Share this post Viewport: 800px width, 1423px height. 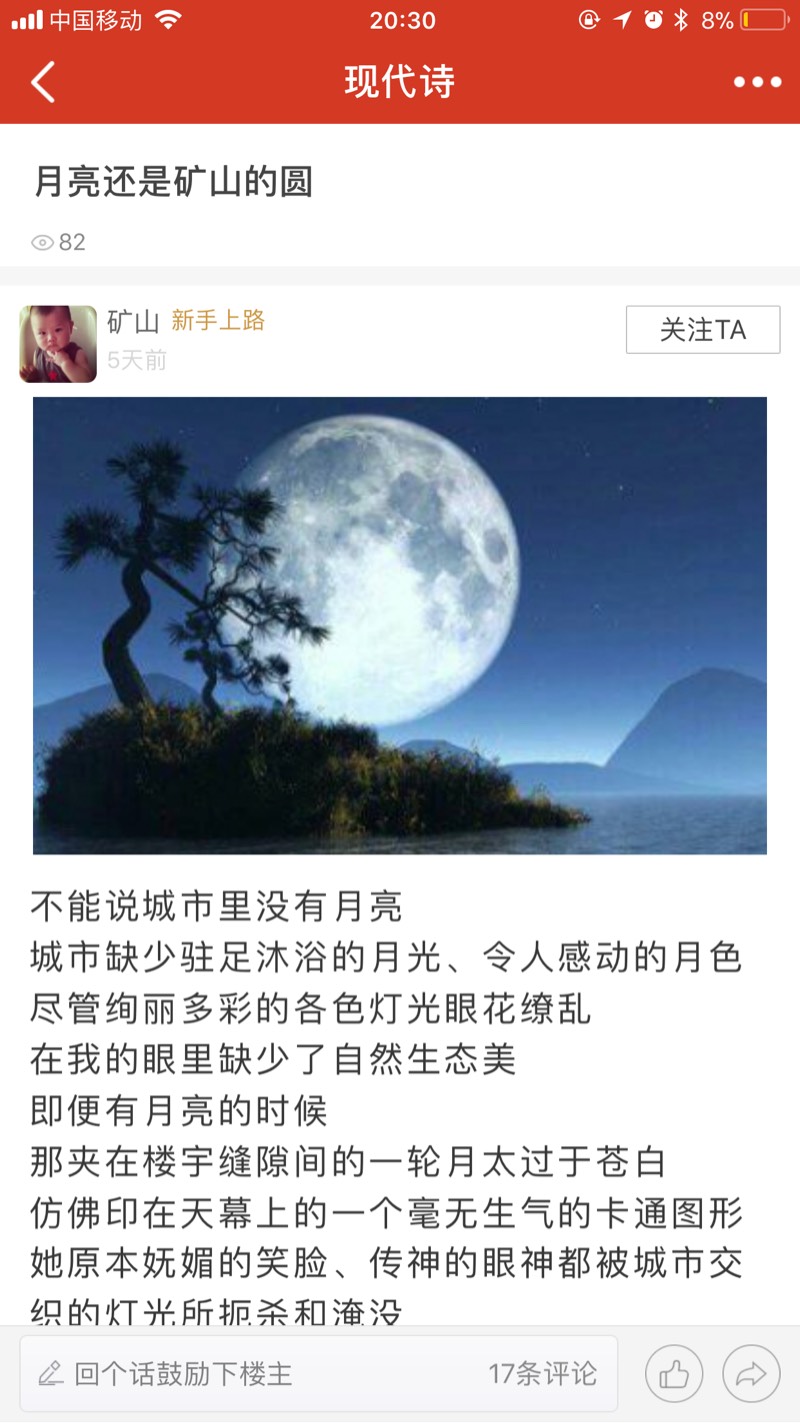point(751,1375)
